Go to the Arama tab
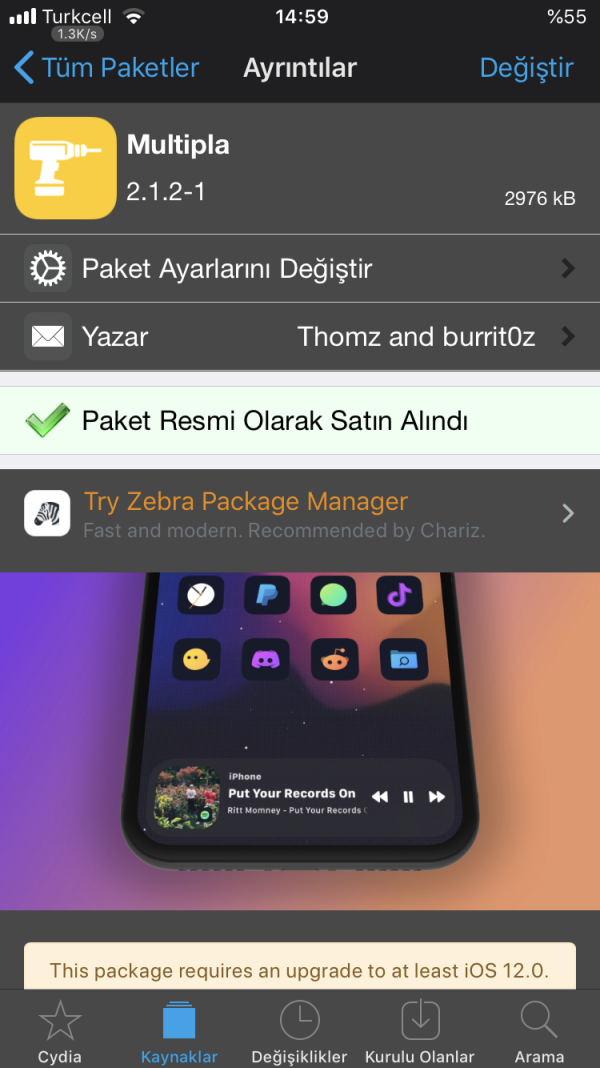Image resolution: width=600 pixels, height=1068 pixels. point(539,1031)
